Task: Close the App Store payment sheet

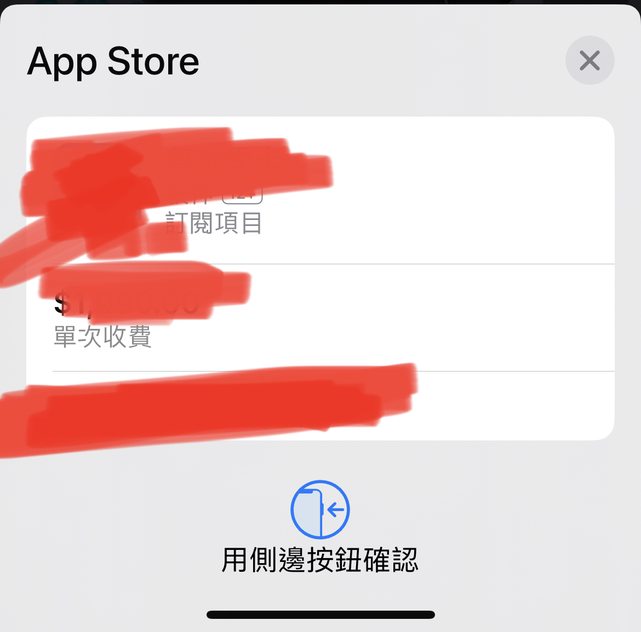Action: [x=589, y=61]
